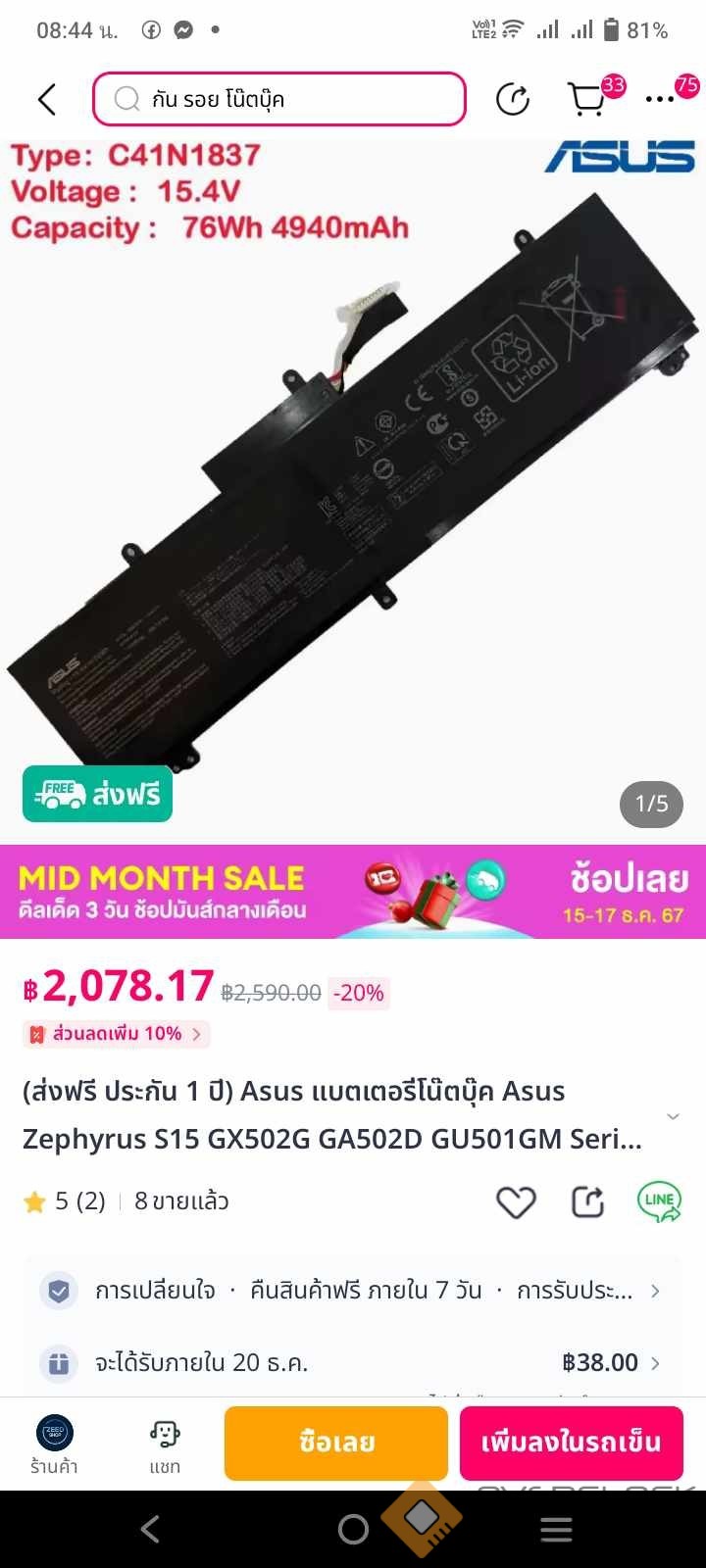The image size is (706, 1568).
Task: Open the Mid Month Sale banner
Action: 353,892
